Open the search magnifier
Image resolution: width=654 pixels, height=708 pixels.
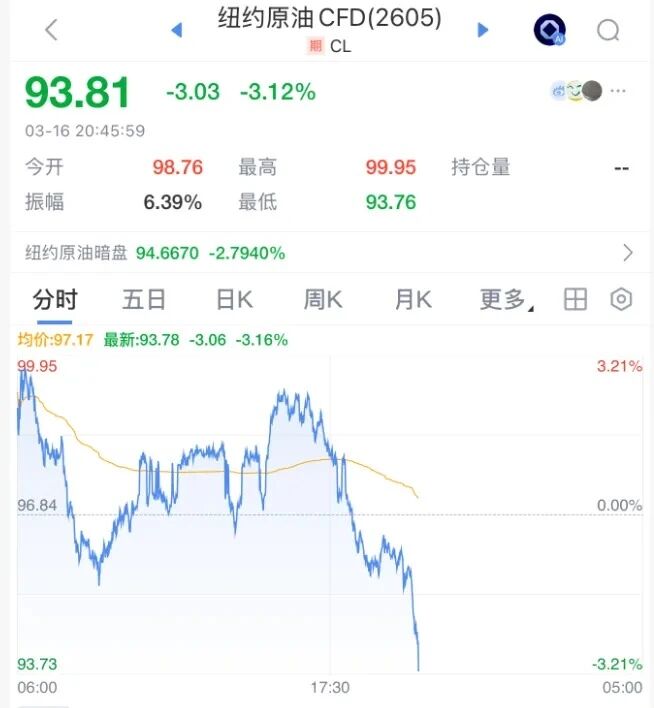[608, 30]
